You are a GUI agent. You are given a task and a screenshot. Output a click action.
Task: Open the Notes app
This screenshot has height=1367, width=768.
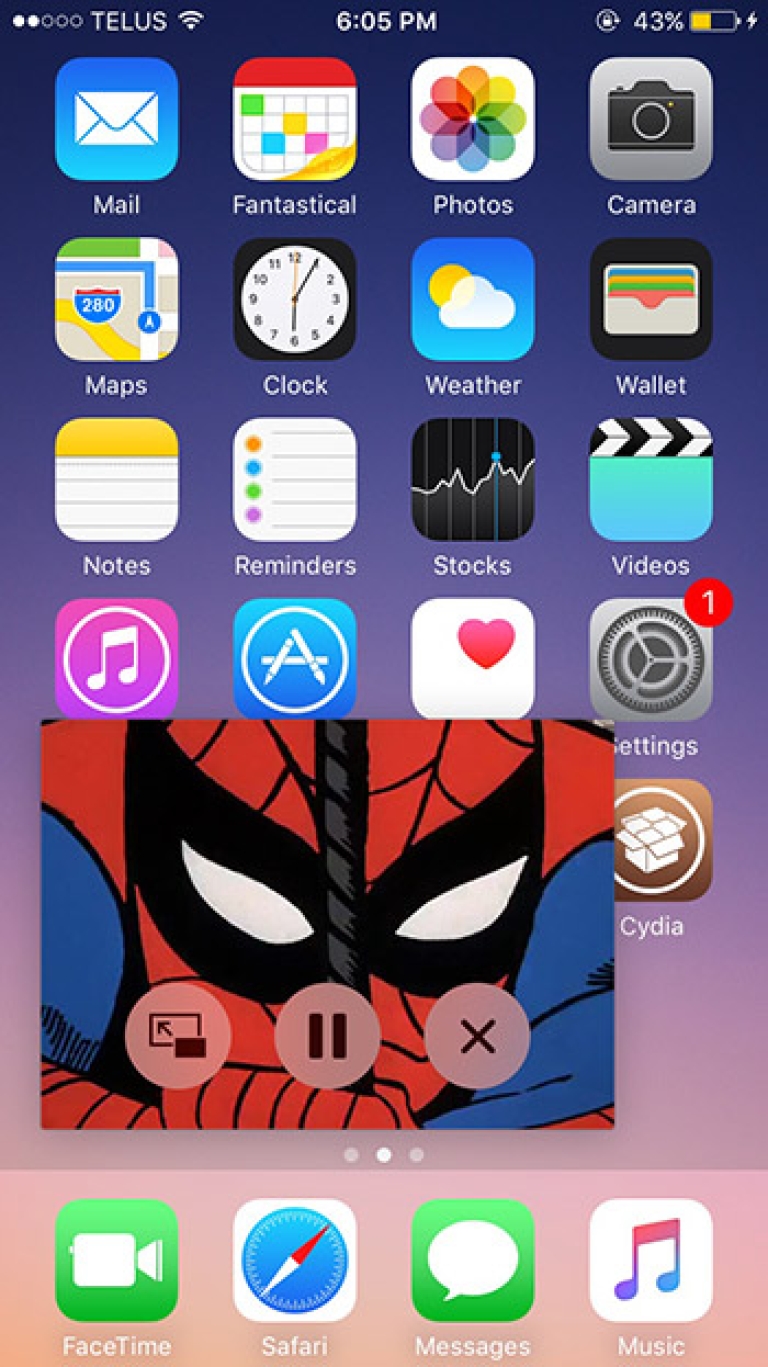[x=117, y=479]
